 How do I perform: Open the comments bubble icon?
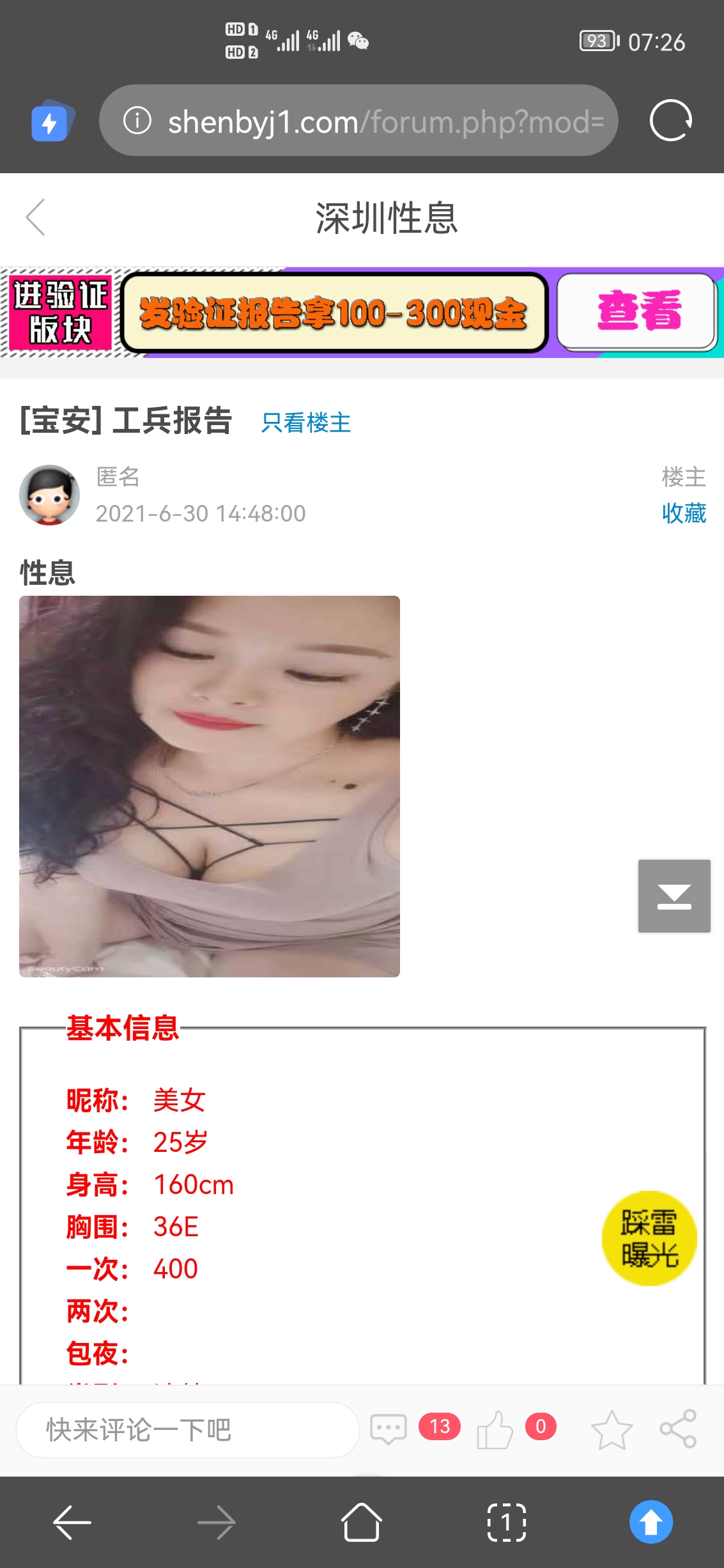click(x=388, y=1429)
